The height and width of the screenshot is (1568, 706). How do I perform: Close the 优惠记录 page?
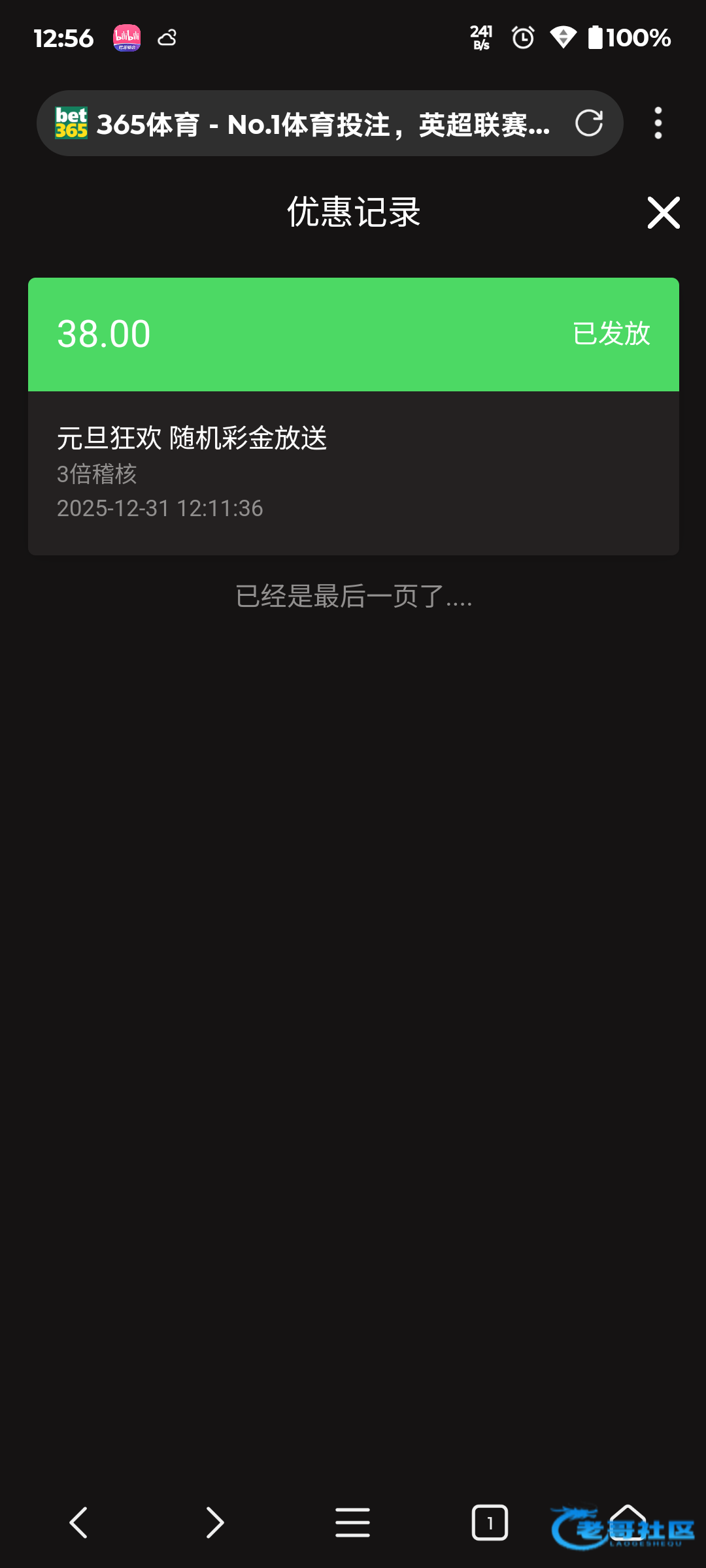(x=664, y=212)
